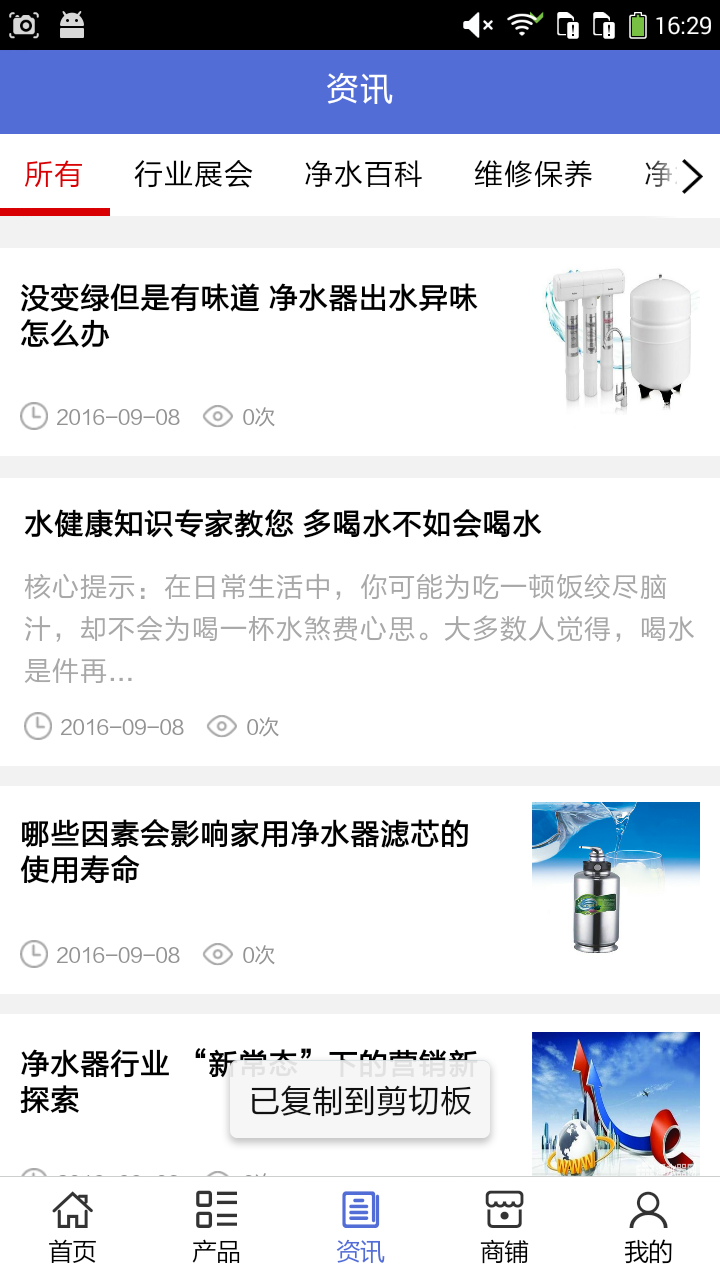Tap the 资讯 bottom navigation item
Image resolution: width=720 pixels, height=1280 pixels.
click(360, 1228)
